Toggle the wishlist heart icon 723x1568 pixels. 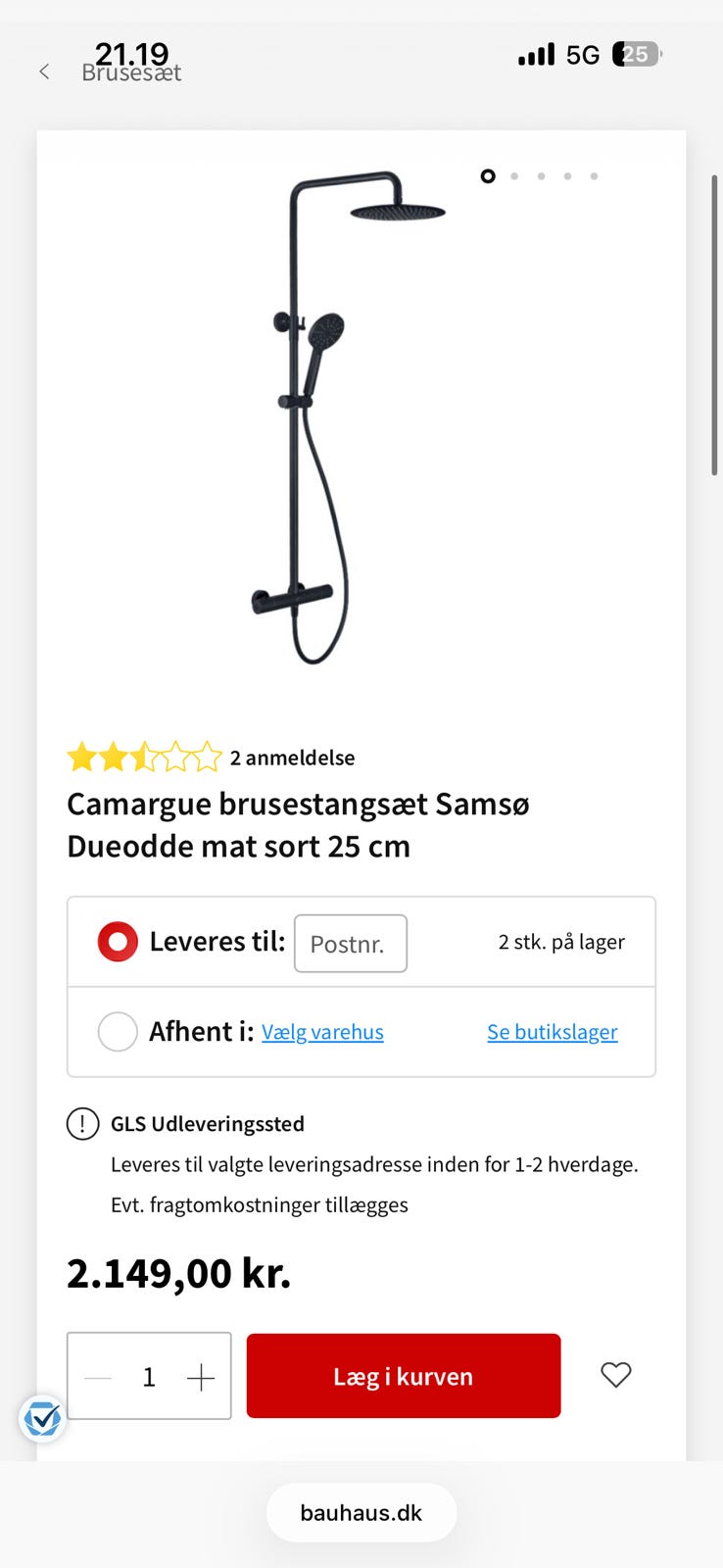tap(615, 1376)
